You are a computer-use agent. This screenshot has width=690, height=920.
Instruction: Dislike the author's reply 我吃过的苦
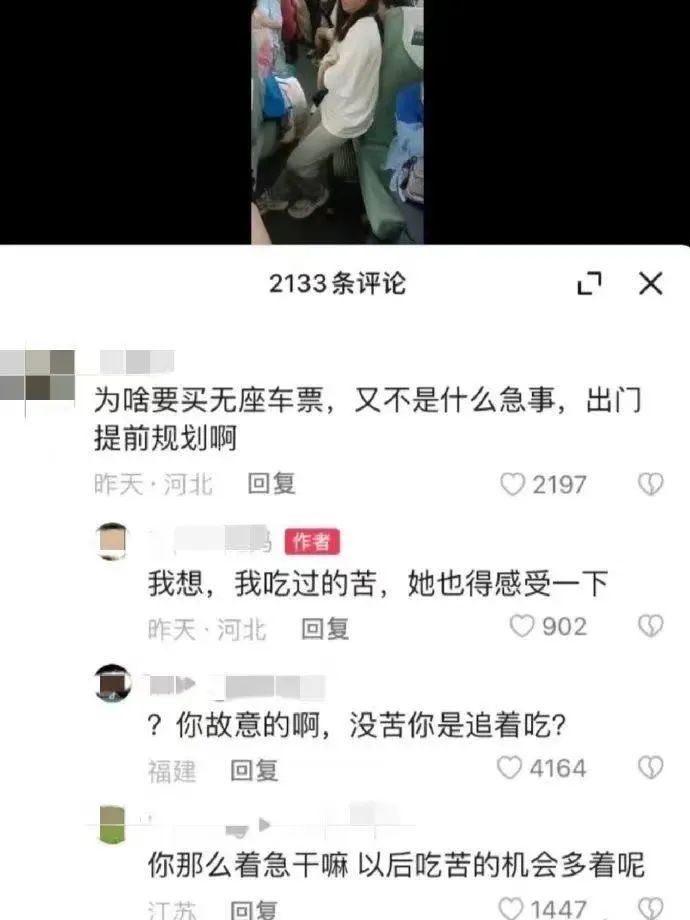point(651,627)
